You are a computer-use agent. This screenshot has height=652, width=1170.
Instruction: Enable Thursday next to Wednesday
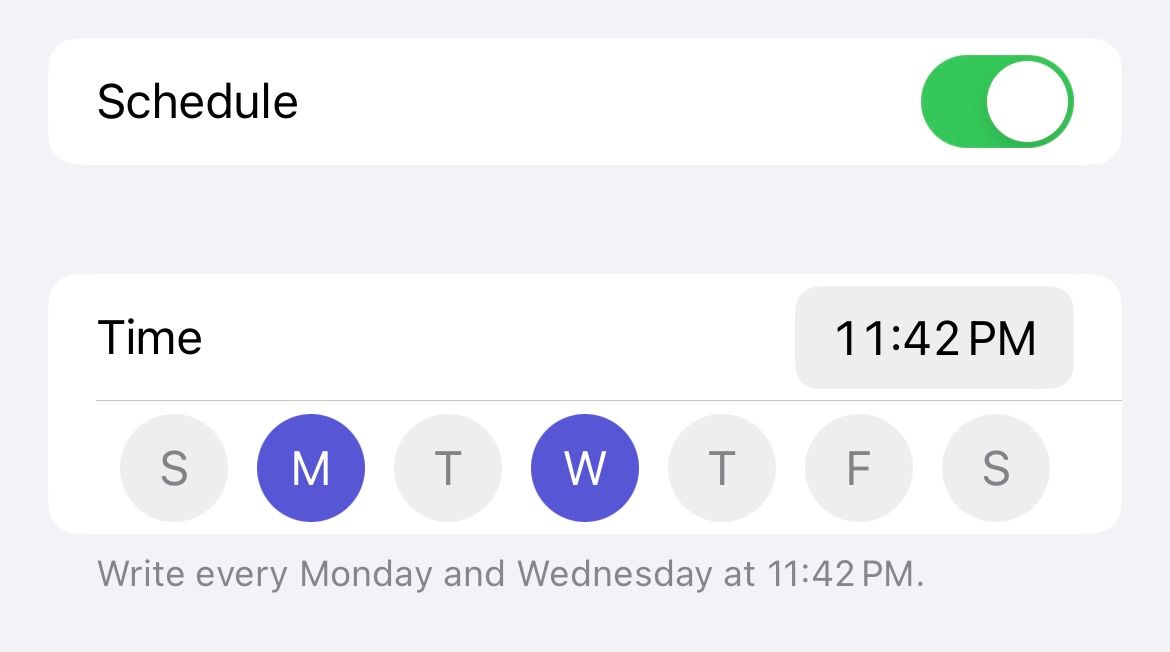pos(722,468)
